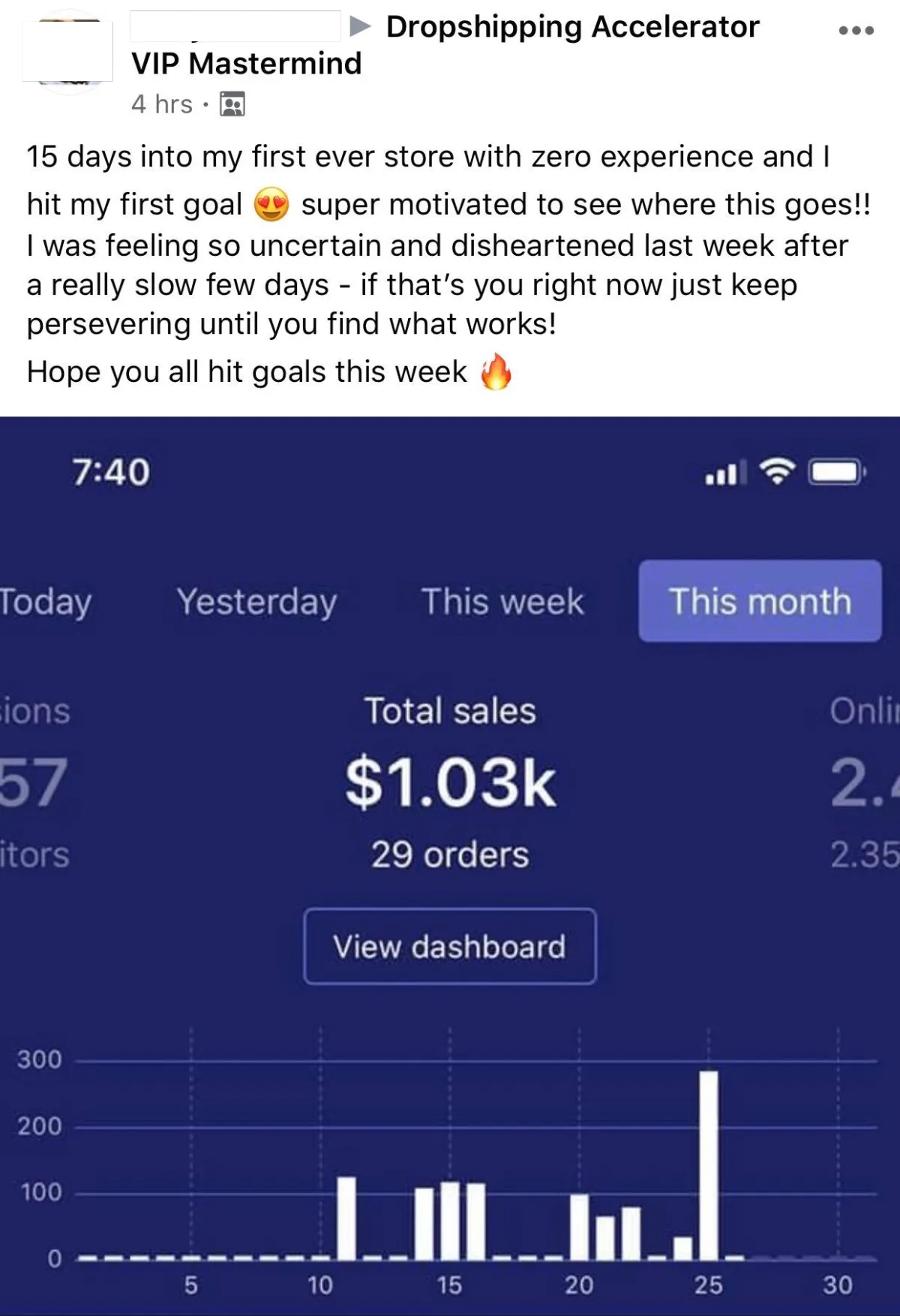Screen dimensions: 900x1316
Task: View the poster's profile picture
Action: coord(68,52)
